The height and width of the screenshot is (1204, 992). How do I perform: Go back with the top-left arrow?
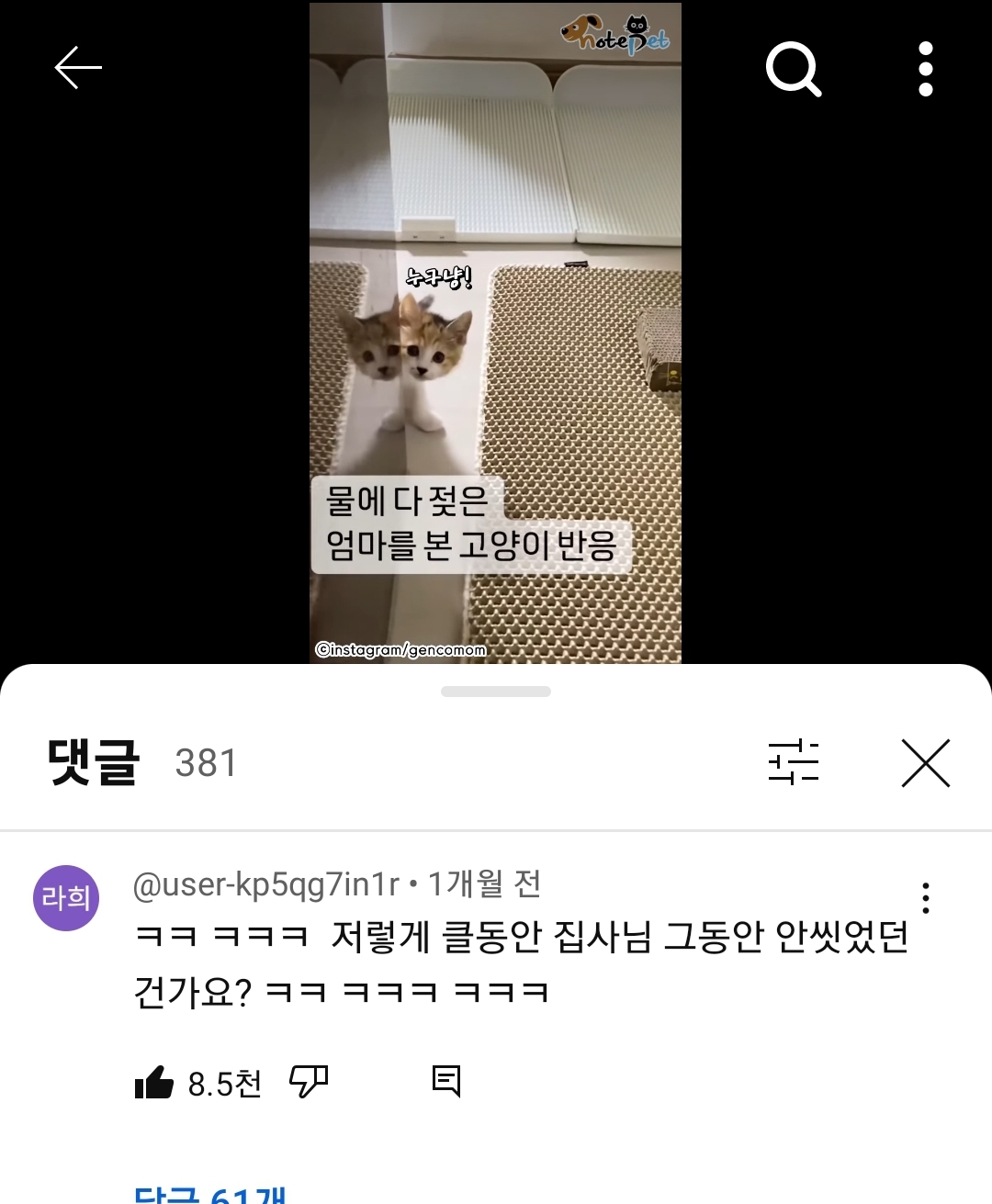pos(78,68)
